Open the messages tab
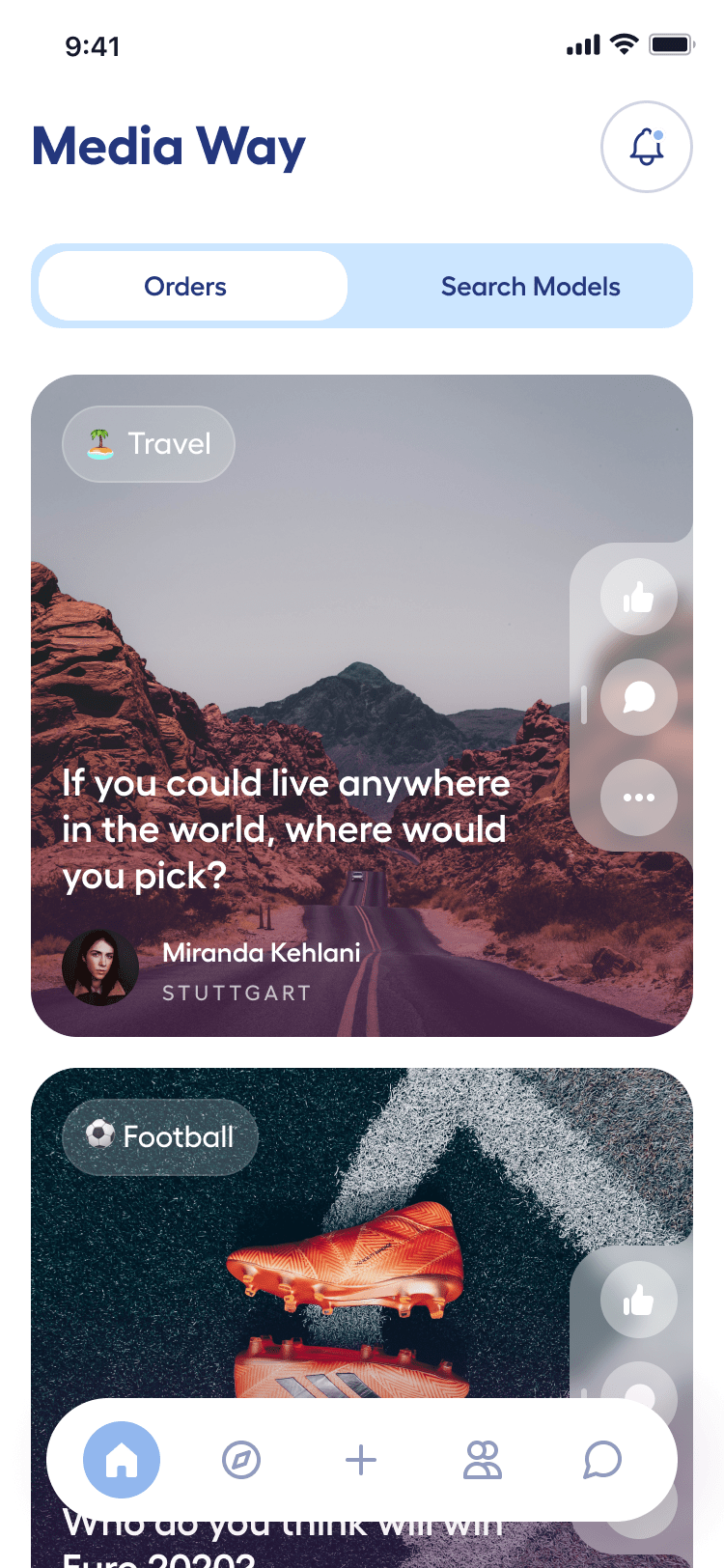This screenshot has width=724, height=1568. click(x=601, y=1460)
